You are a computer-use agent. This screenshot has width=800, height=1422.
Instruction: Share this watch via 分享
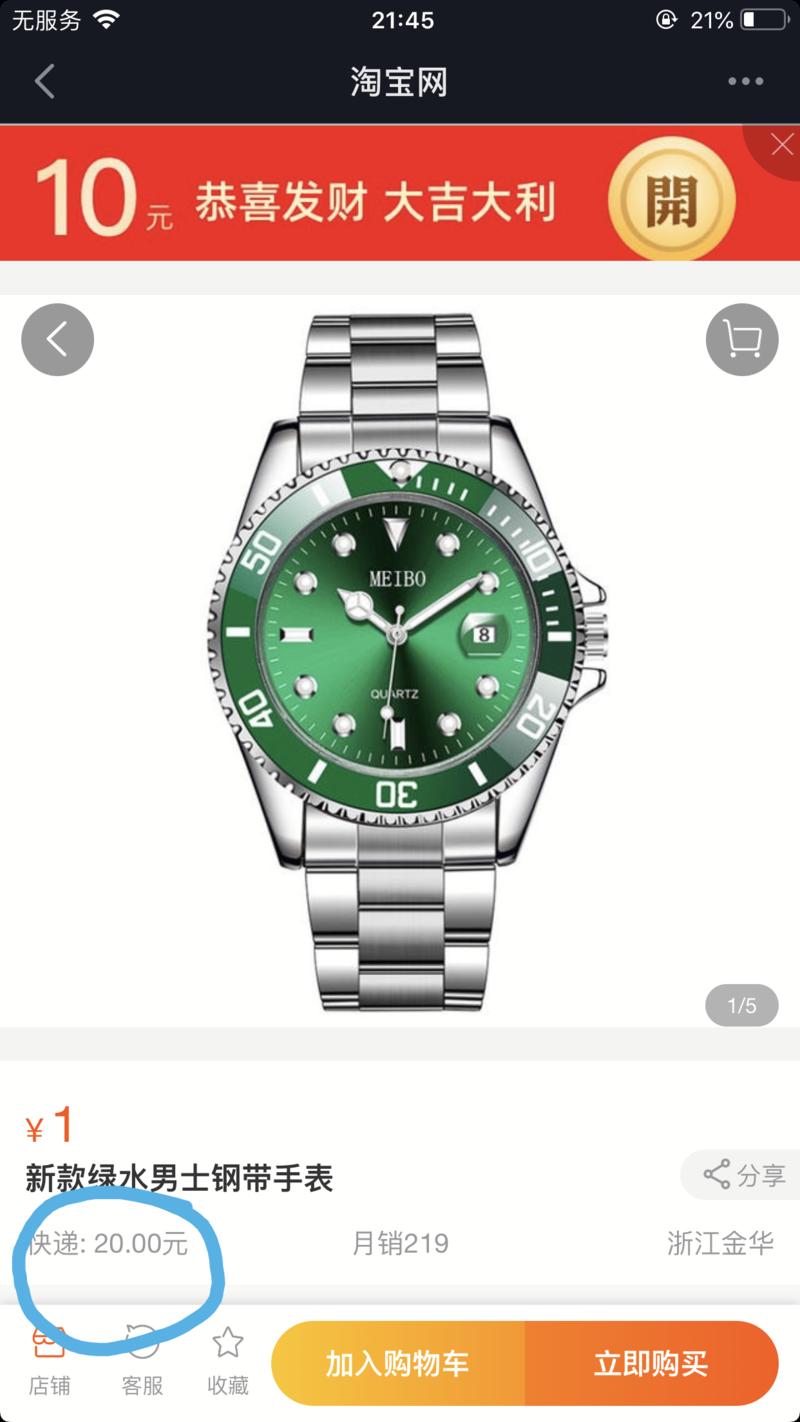tap(743, 1175)
